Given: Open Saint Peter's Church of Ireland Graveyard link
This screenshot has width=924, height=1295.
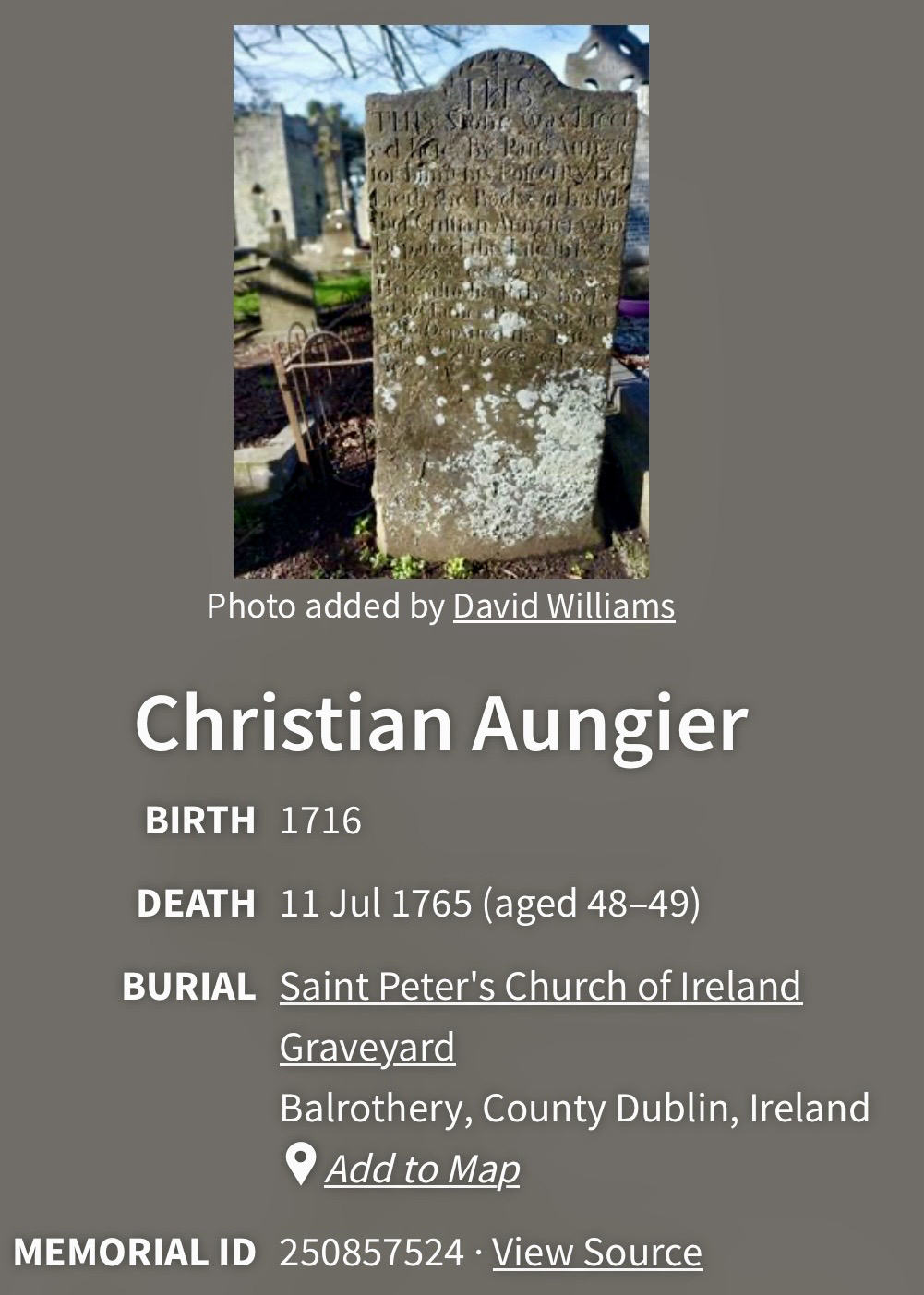Looking at the screenshot, I should [540, 987].
